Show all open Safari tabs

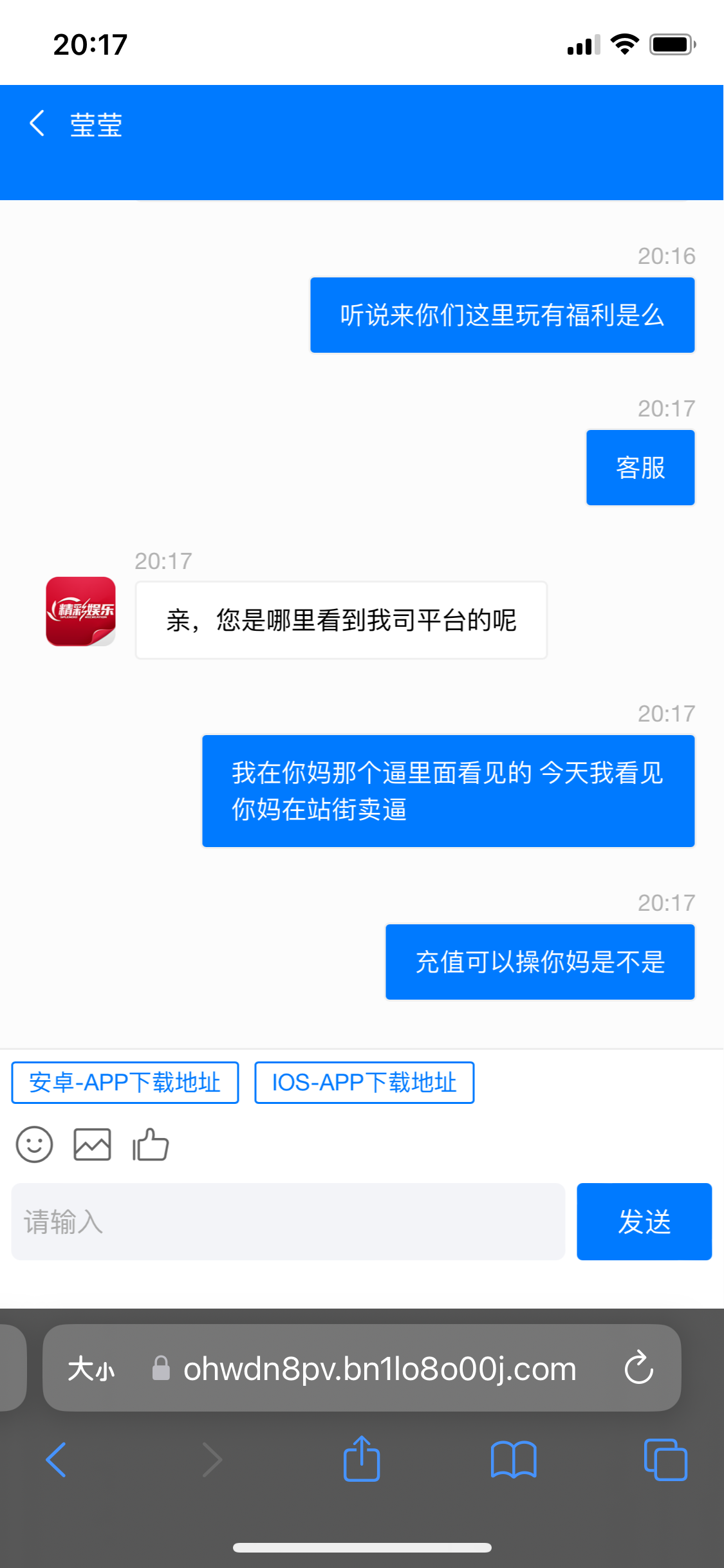665,1459
